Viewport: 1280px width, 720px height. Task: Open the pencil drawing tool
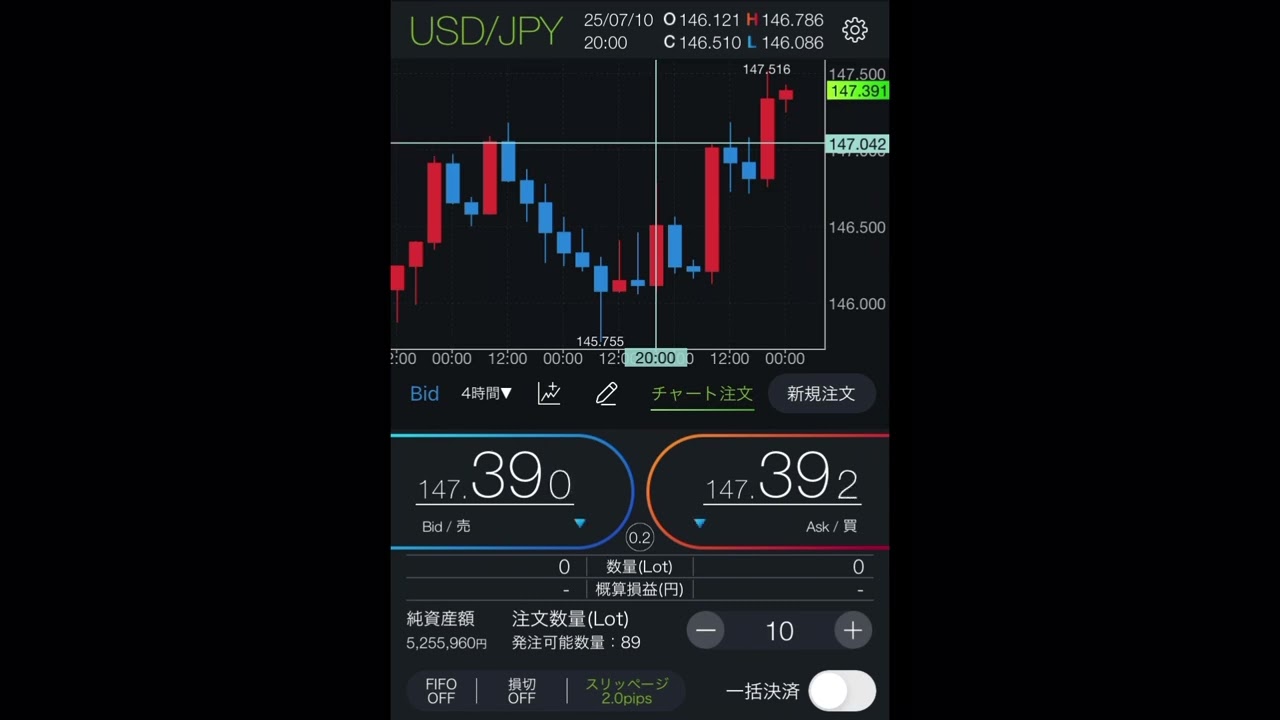[x=606, y=394]
